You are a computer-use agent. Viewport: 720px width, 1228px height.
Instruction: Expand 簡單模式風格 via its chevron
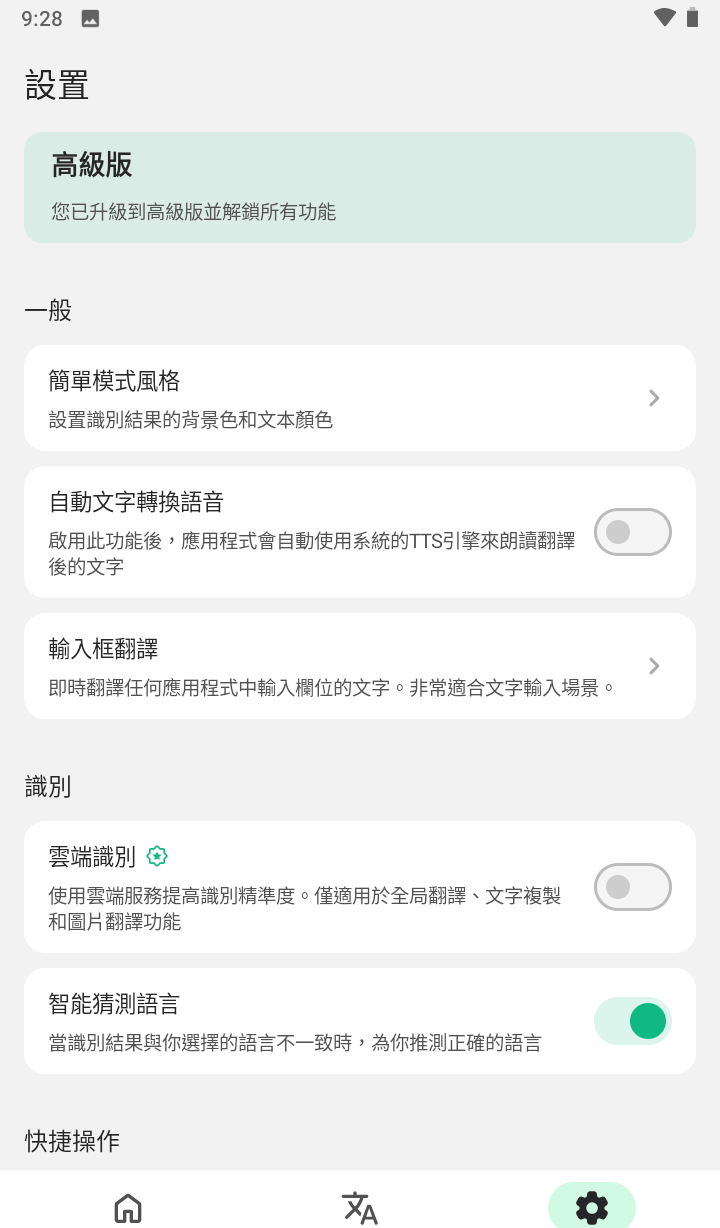click(x=654, y=398)
